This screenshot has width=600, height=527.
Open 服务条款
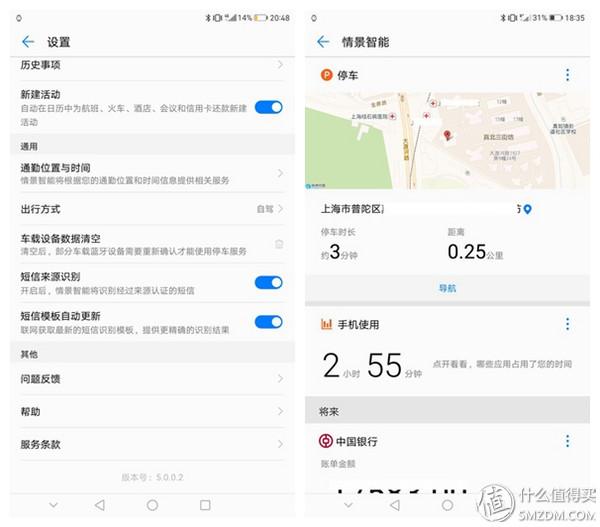150,444
